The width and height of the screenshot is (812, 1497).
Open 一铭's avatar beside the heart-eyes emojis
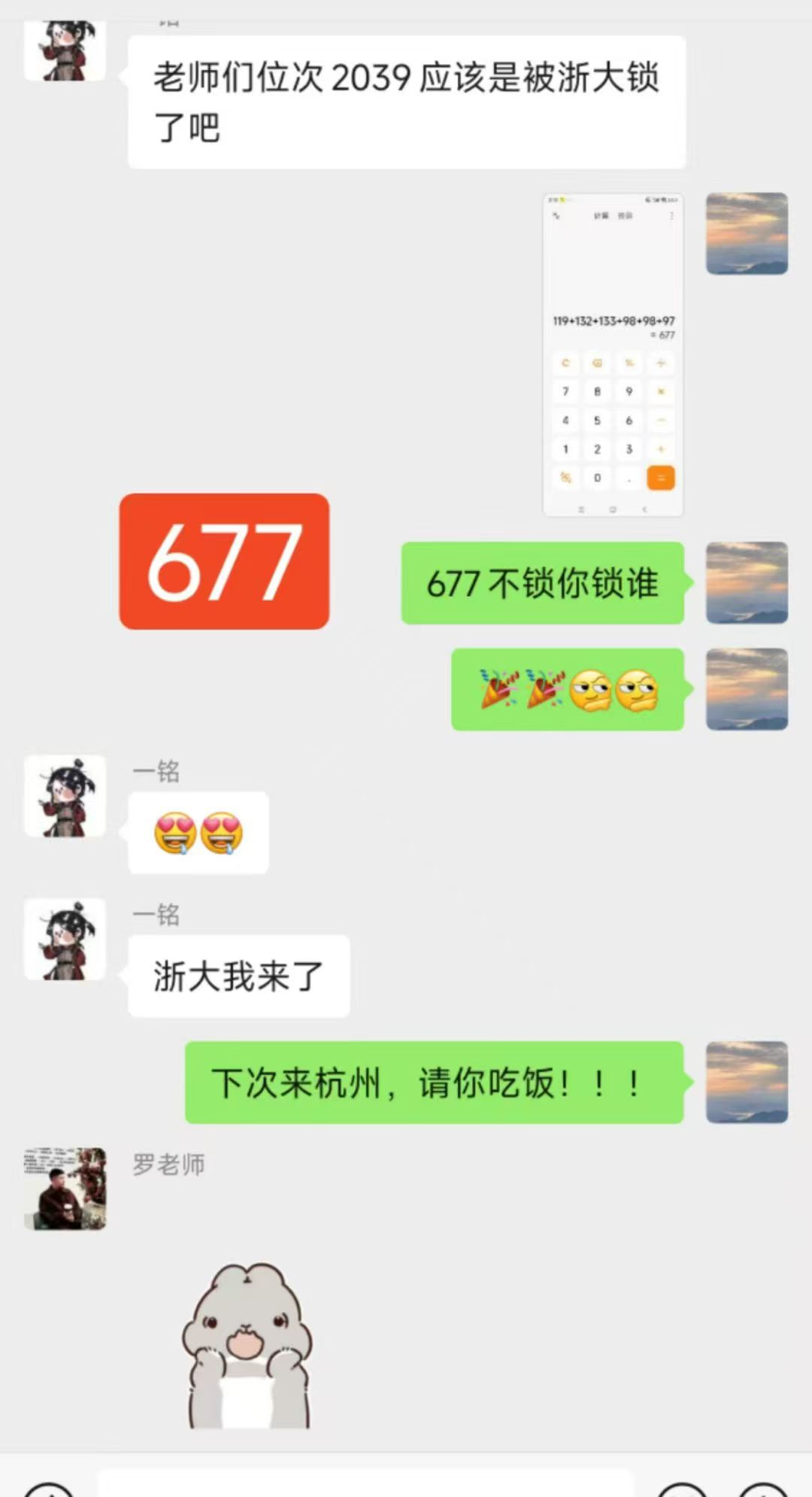pyautogui.click(x=65, y=797)
